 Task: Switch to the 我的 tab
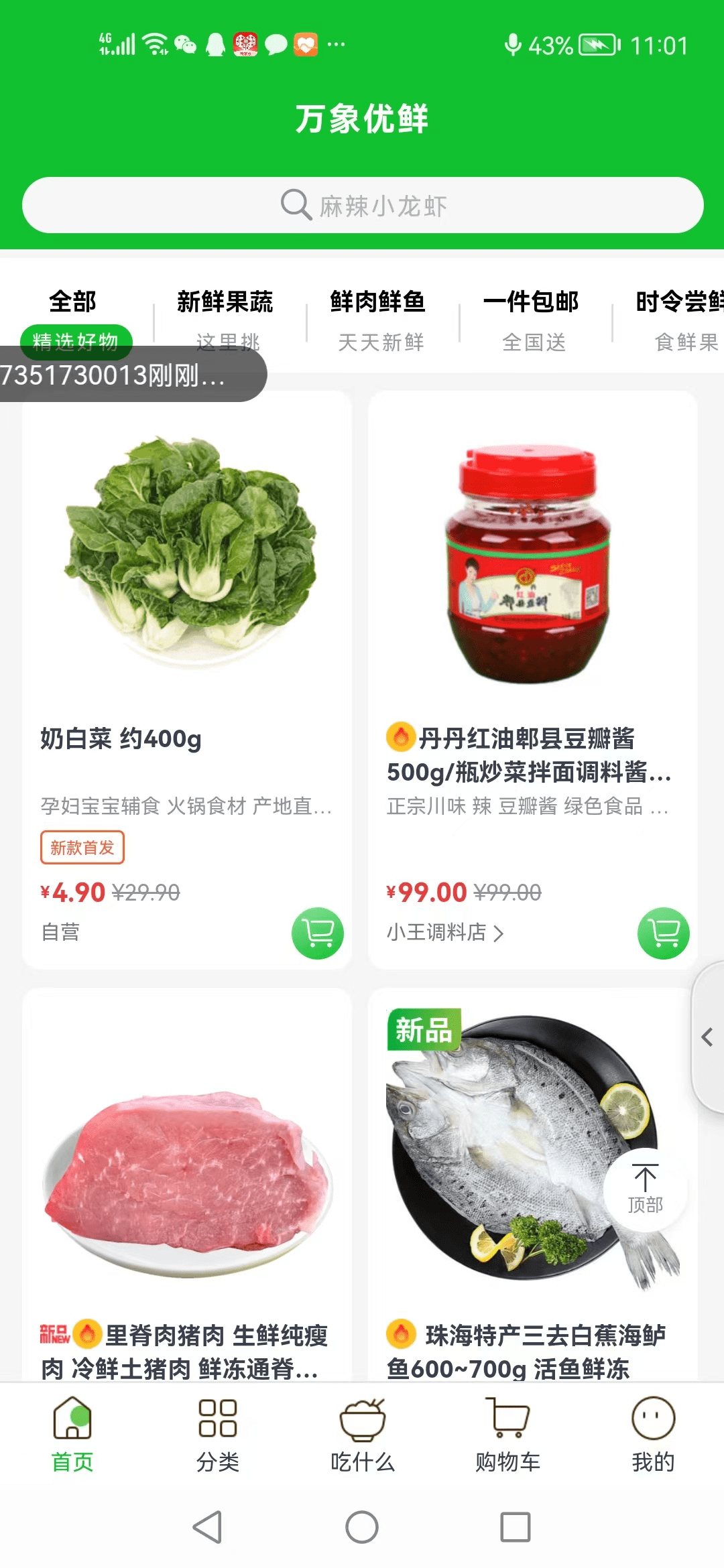[x=653, y=1435]
